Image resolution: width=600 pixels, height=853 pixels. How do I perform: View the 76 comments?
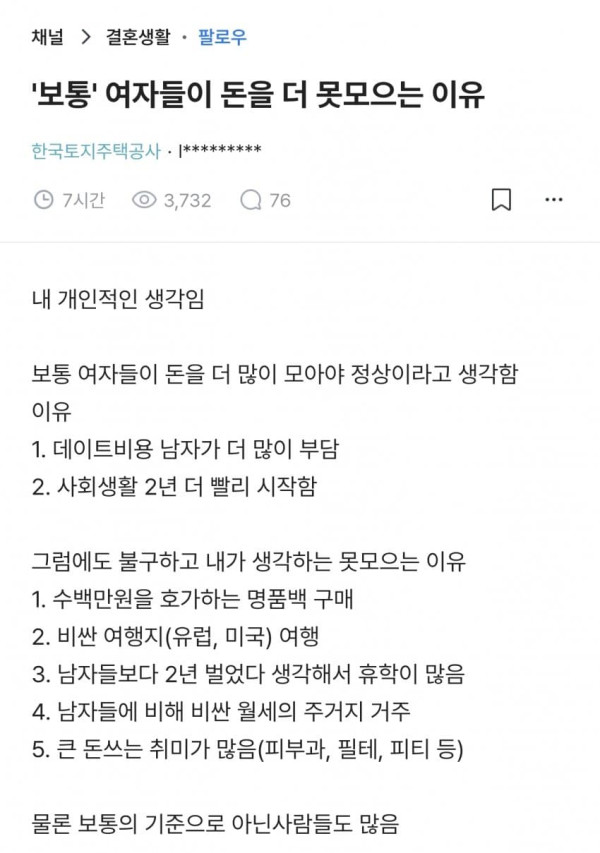click(265, 200)
